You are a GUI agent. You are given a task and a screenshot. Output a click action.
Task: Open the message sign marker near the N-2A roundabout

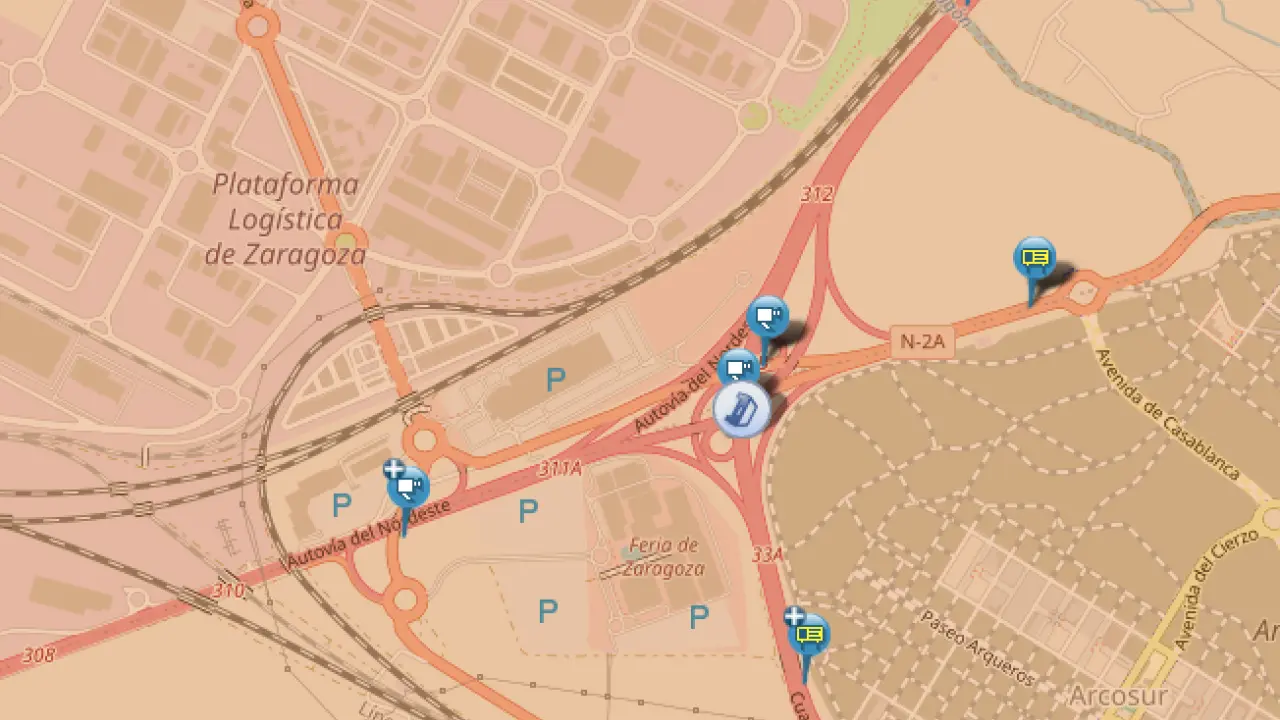click(1035, 258)
